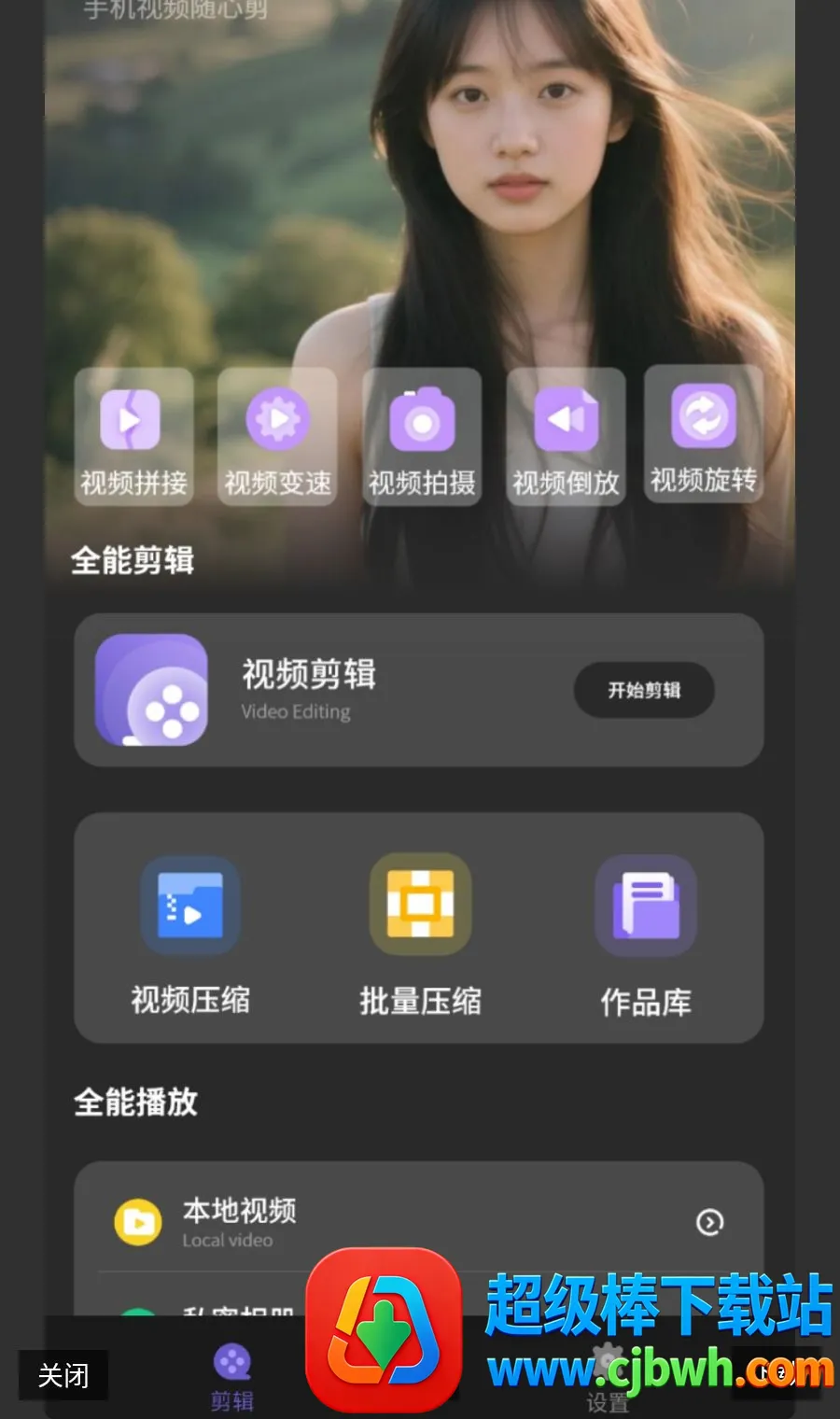Viewport: 840px width, 1419px height.
Task: Open 视频压缩 compression
Action: click(x=190, y=935)
